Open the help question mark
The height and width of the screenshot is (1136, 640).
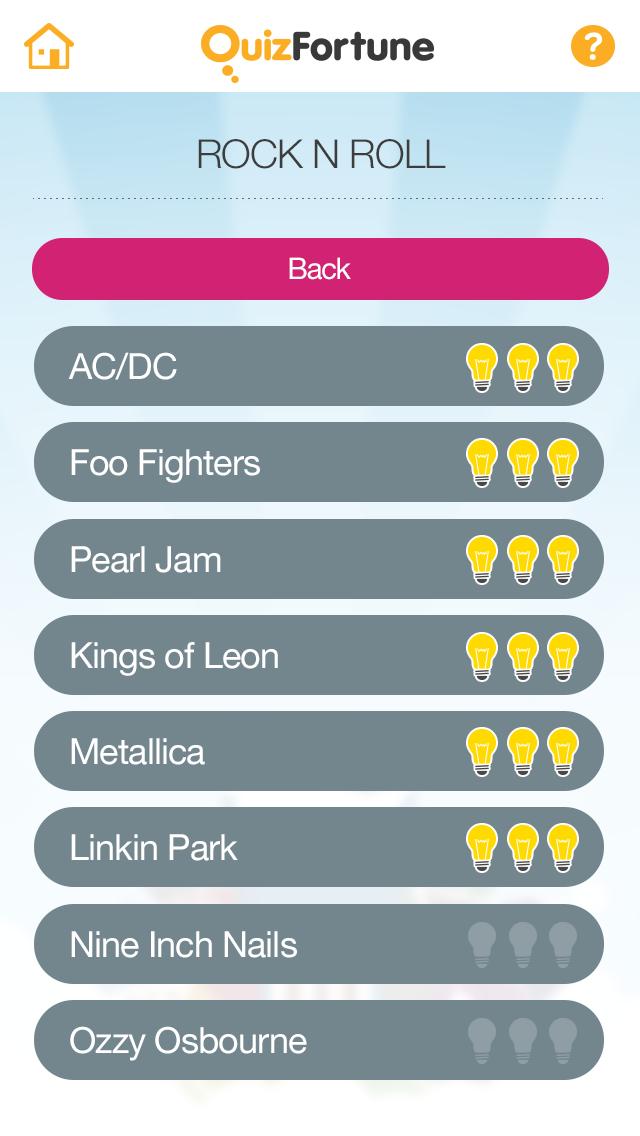pos(592,46)
